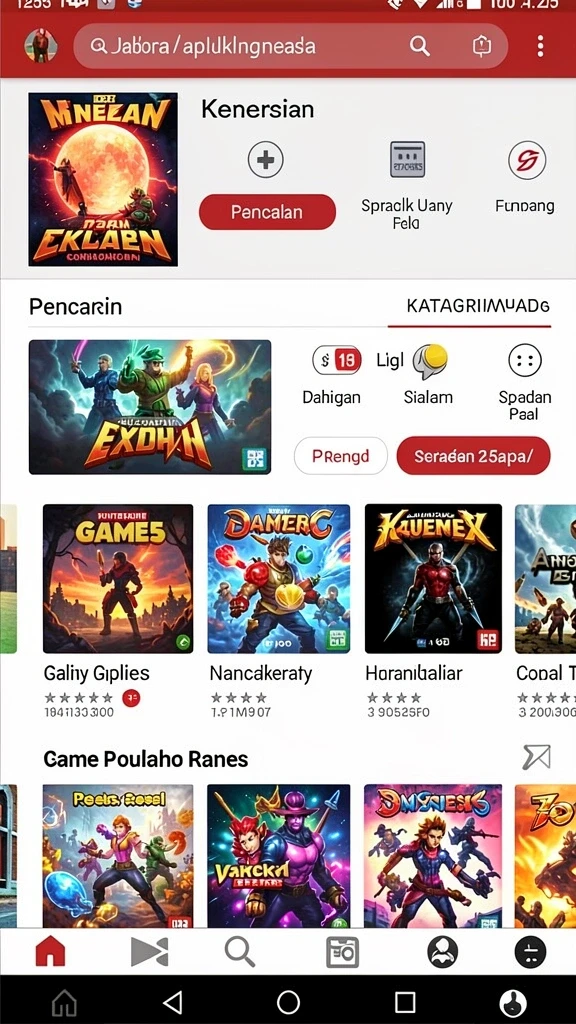The height and width of the screenshot is (1024, 576).
Task: Tap the plus icon under Kenersian
Action: coord(266,159)
